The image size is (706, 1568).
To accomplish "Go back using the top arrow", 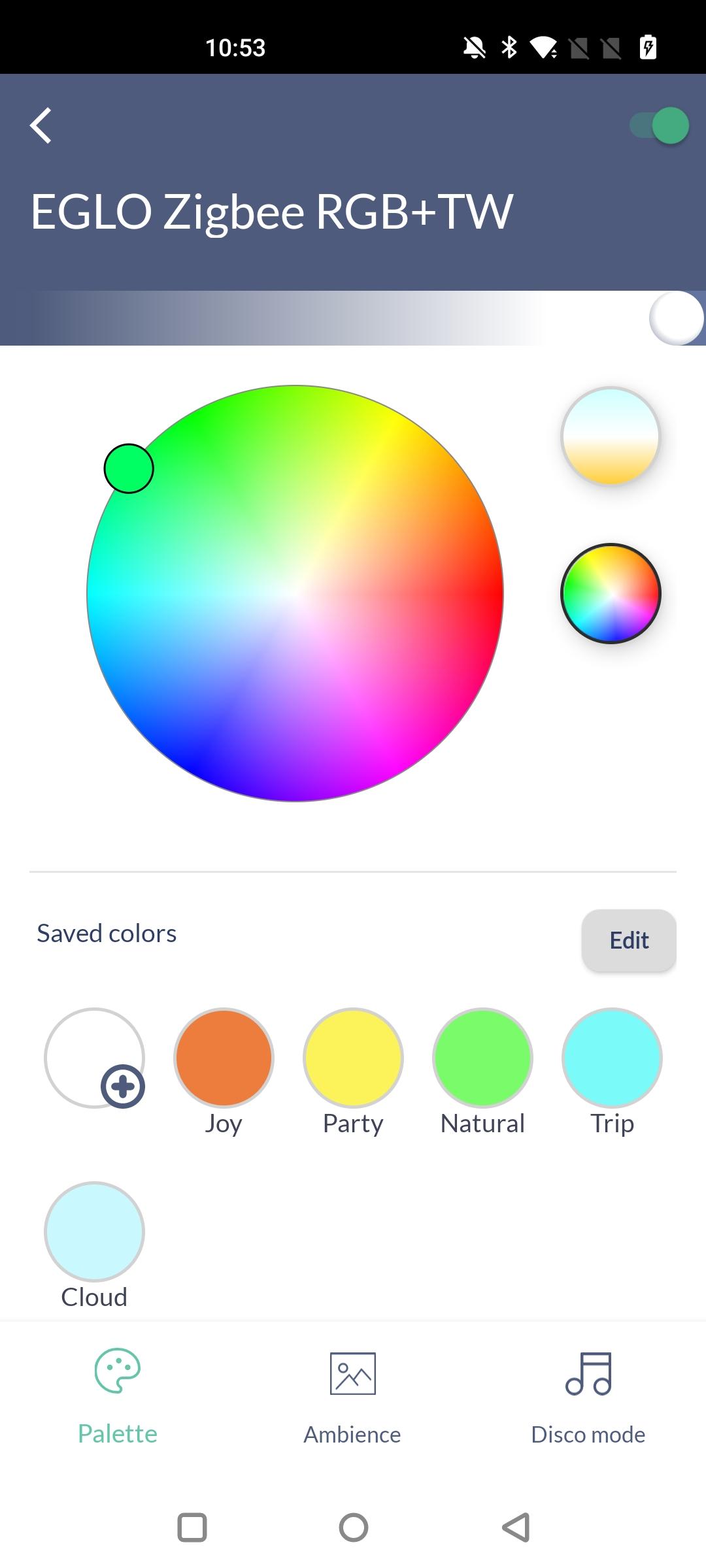I will tap(41, 125).
